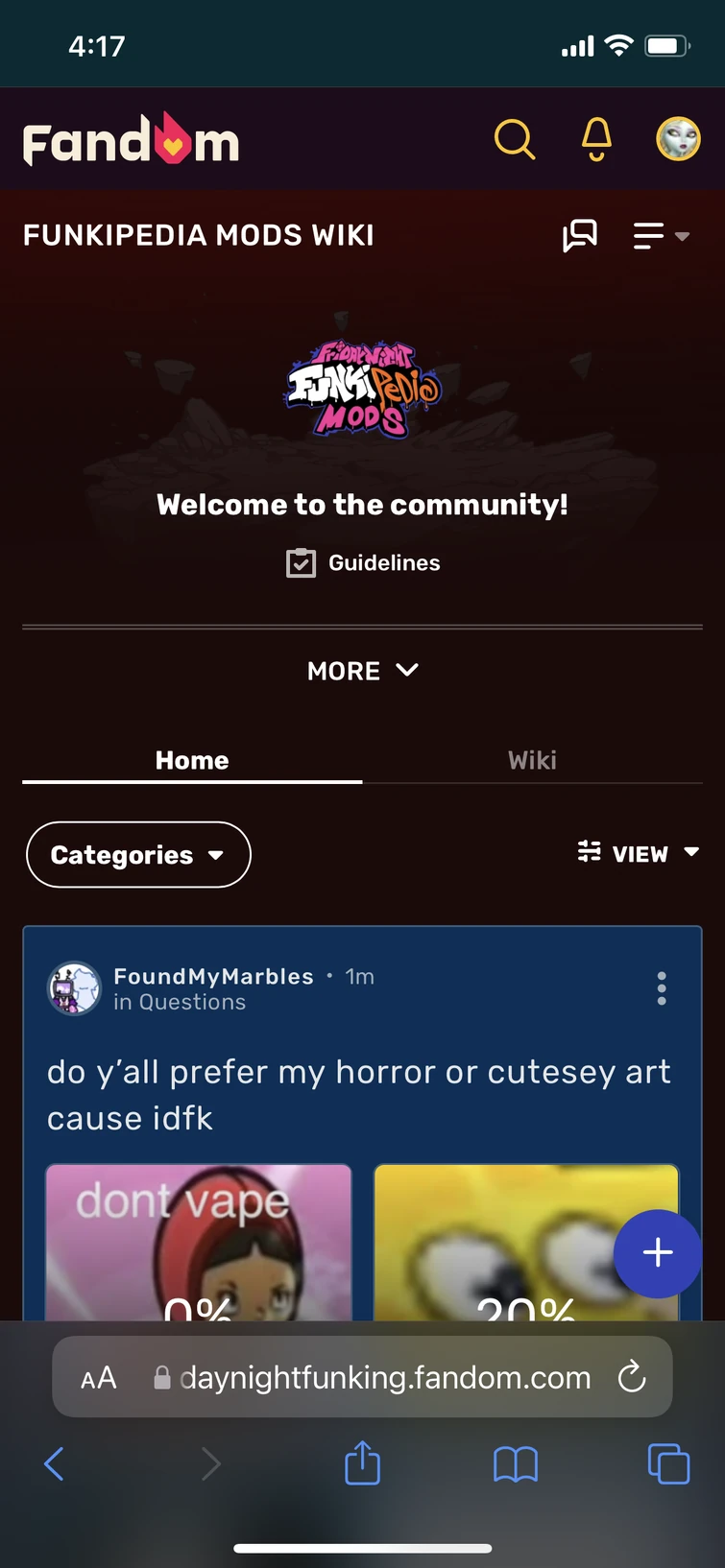Reload the page in Safari
Screen dimensions: 725x1568
click(631, 1378)
